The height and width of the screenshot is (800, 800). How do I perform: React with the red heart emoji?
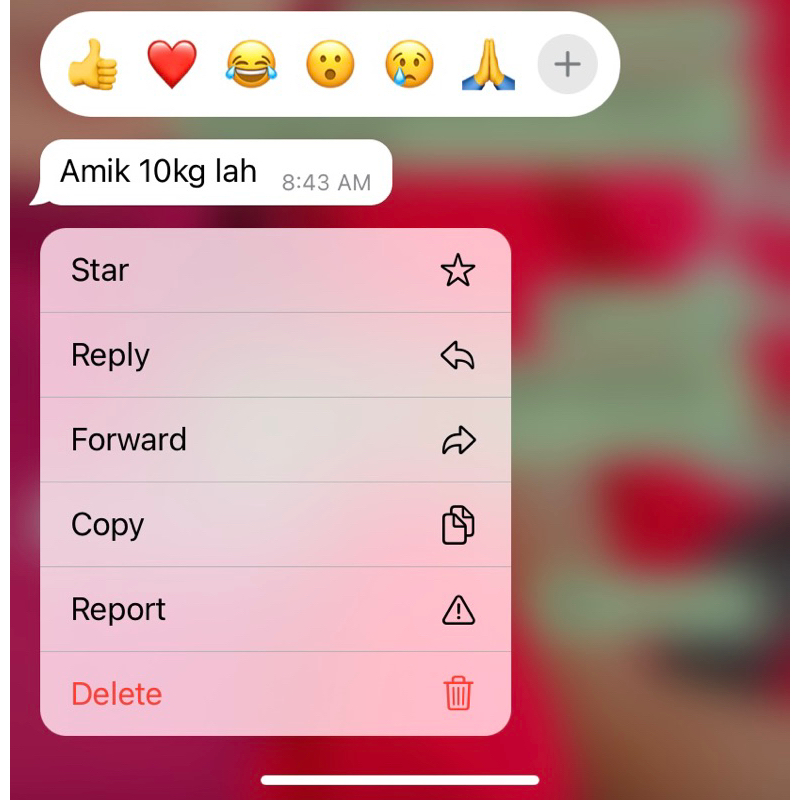coord(172,64)
